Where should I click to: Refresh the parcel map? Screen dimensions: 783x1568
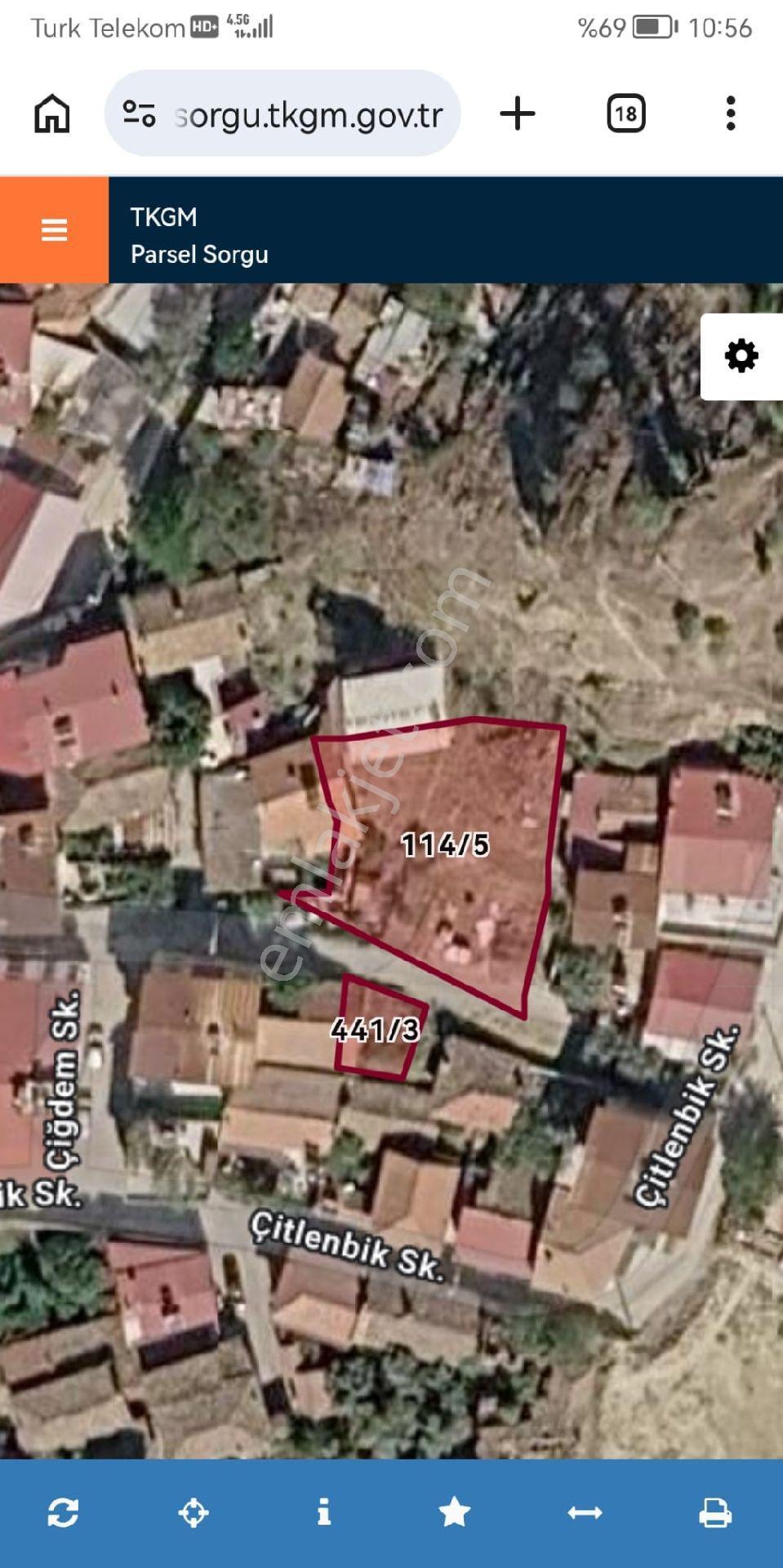coord(63,1512)
